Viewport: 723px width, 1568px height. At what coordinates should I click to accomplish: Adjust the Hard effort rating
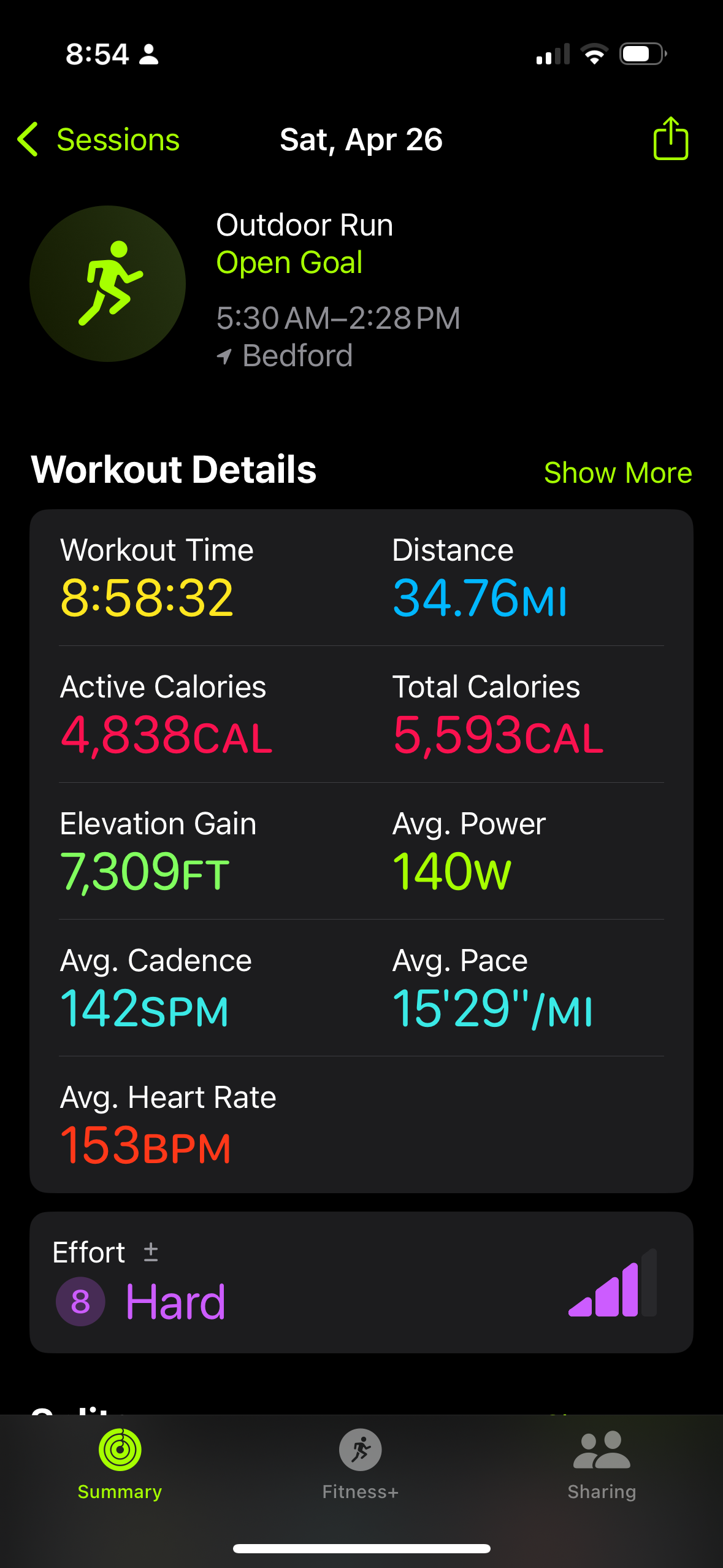(x=151, y=1252)
